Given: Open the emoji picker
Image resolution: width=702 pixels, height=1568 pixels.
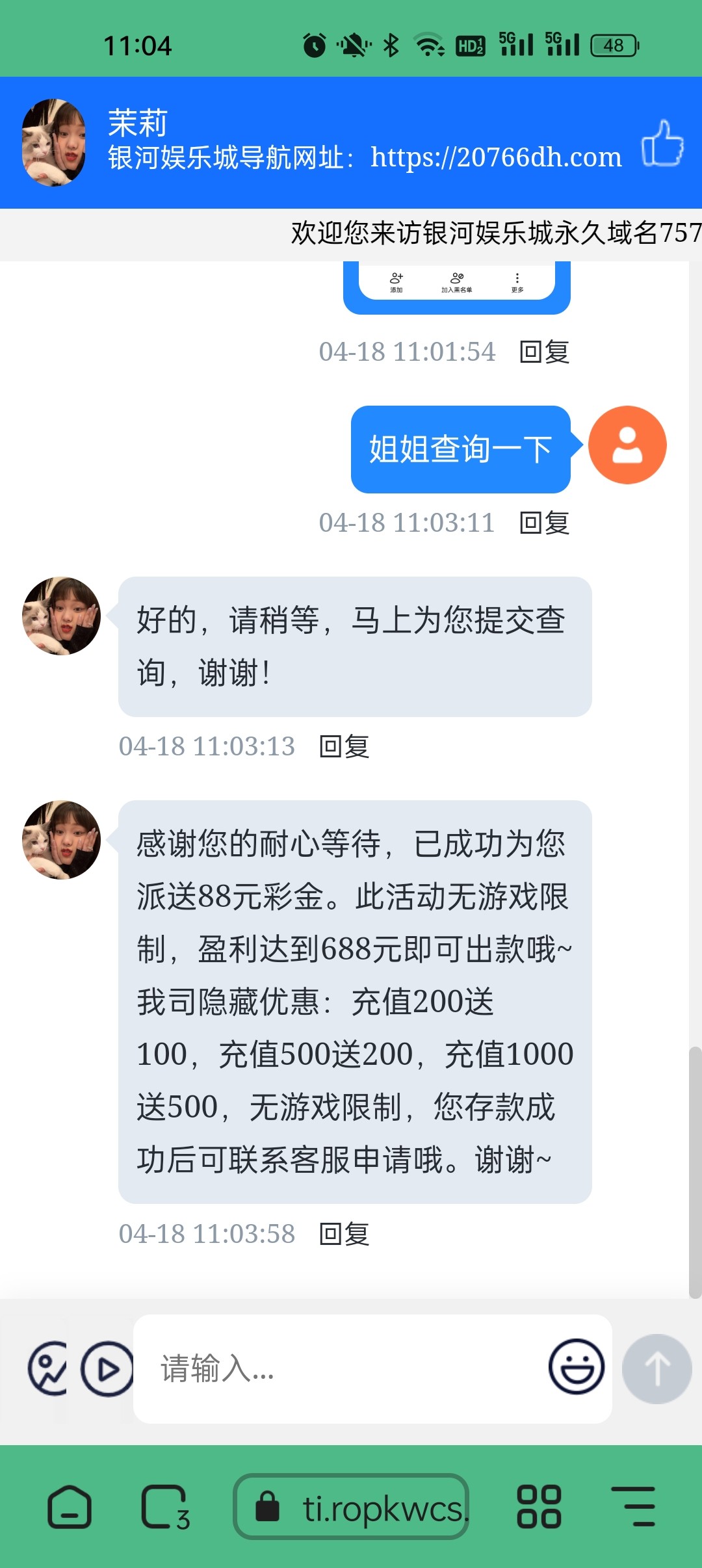Looking at the screenshot, I should [576, 1366].
